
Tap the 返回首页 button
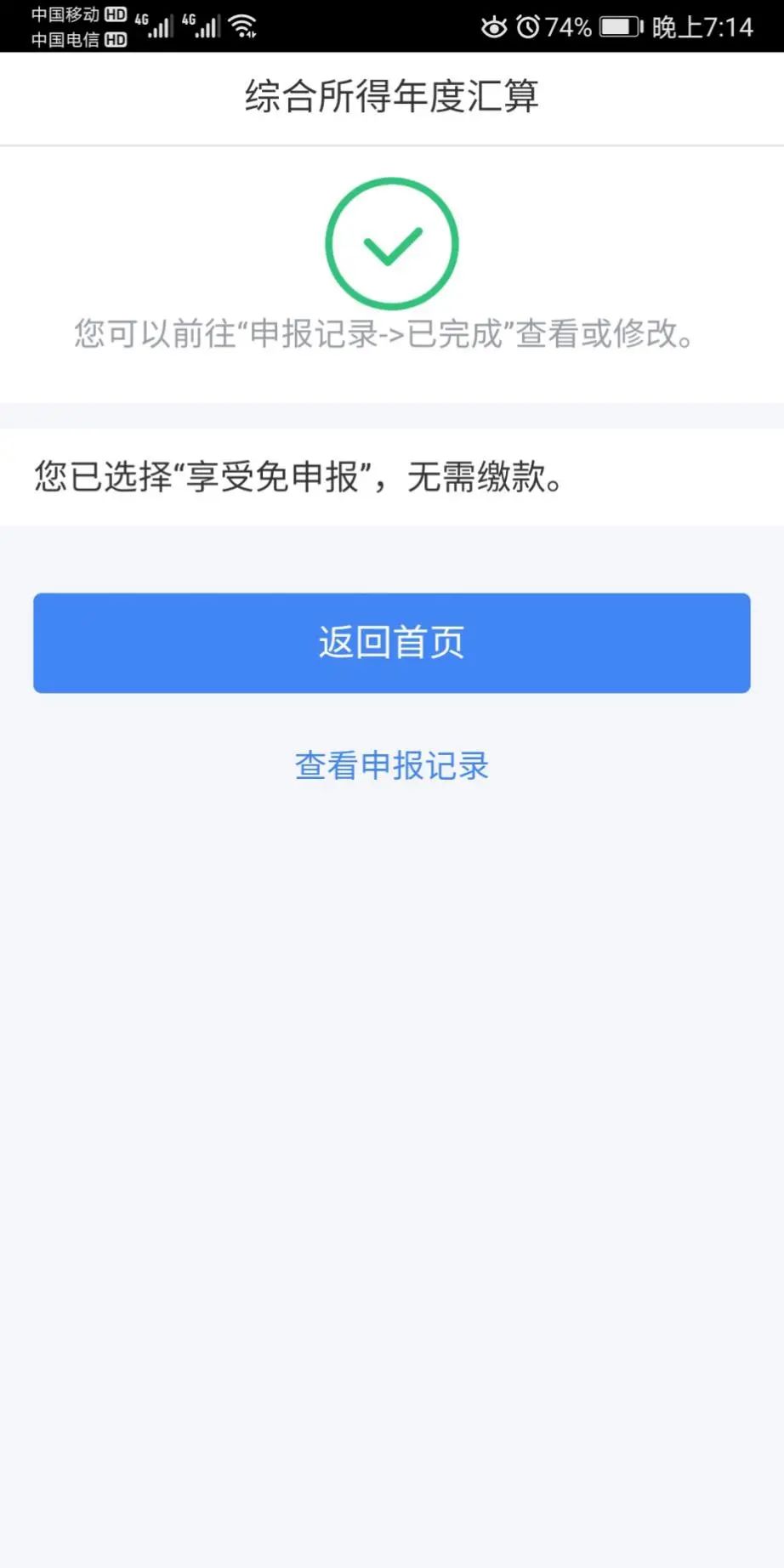(x=392, y=643)
